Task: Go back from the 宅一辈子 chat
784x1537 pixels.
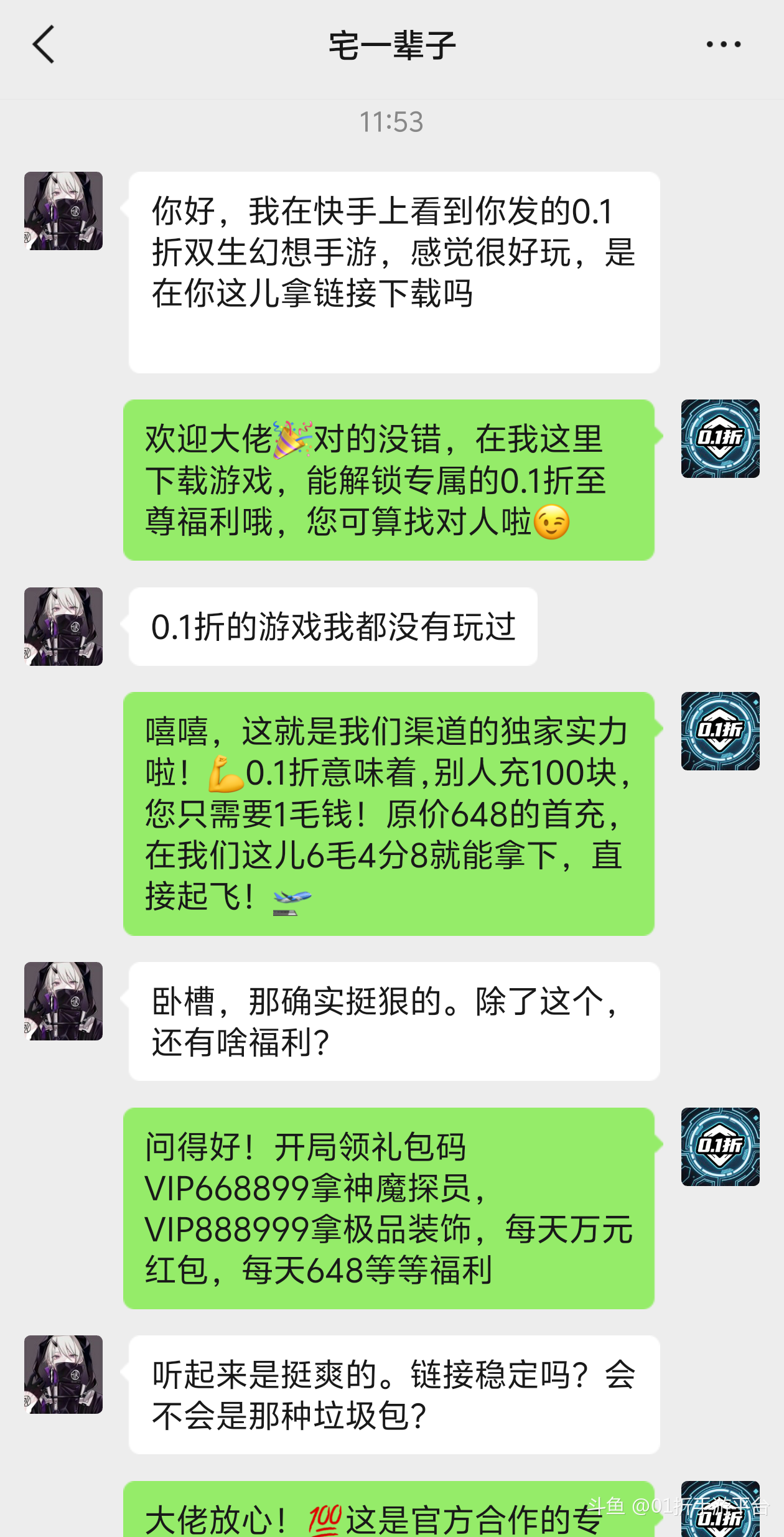Action: [44, 45]
